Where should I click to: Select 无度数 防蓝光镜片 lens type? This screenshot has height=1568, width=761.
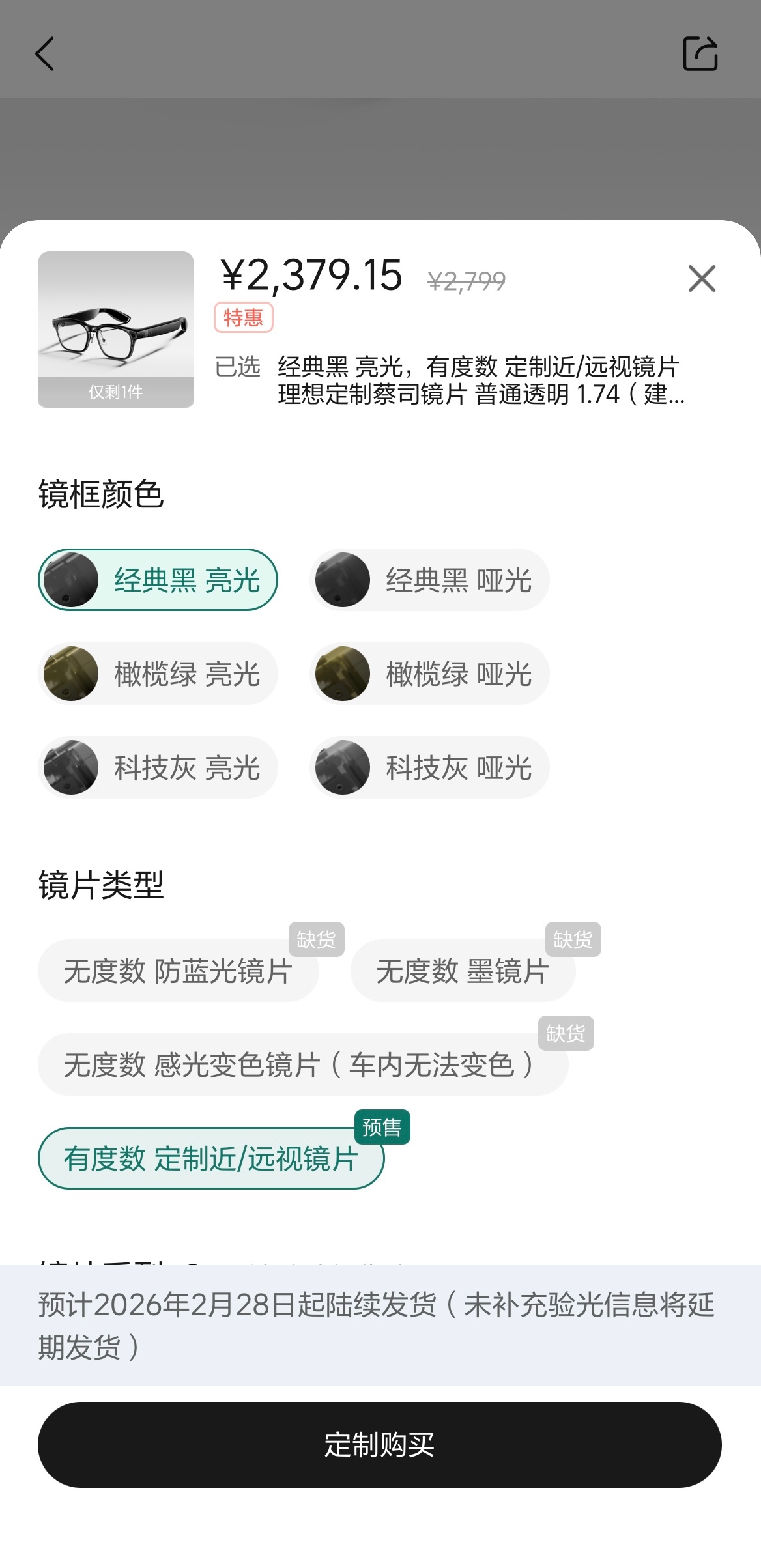point(178,971)
